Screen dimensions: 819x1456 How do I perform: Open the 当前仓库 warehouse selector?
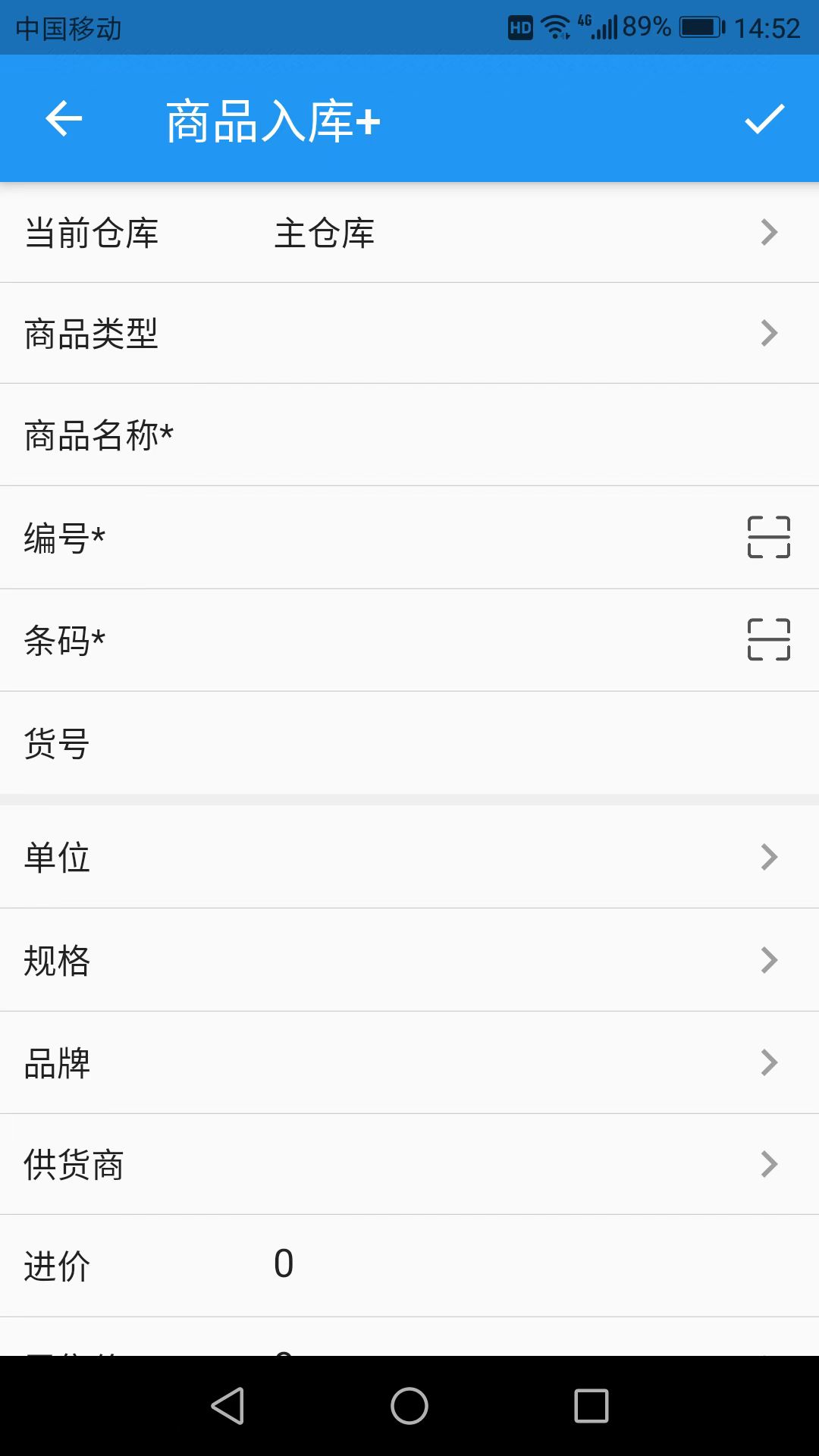409,233
